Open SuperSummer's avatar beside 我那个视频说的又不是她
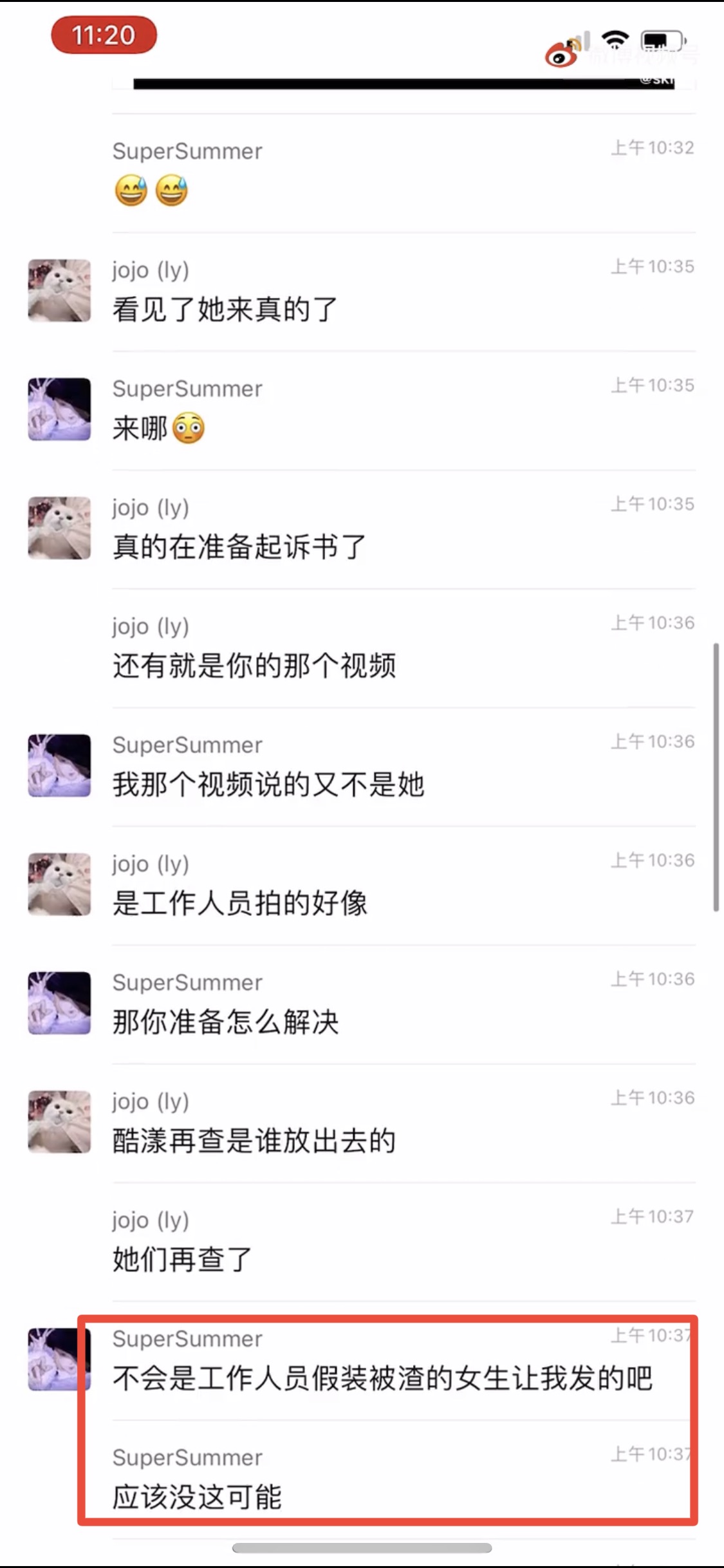 click(x=59, y=765)
